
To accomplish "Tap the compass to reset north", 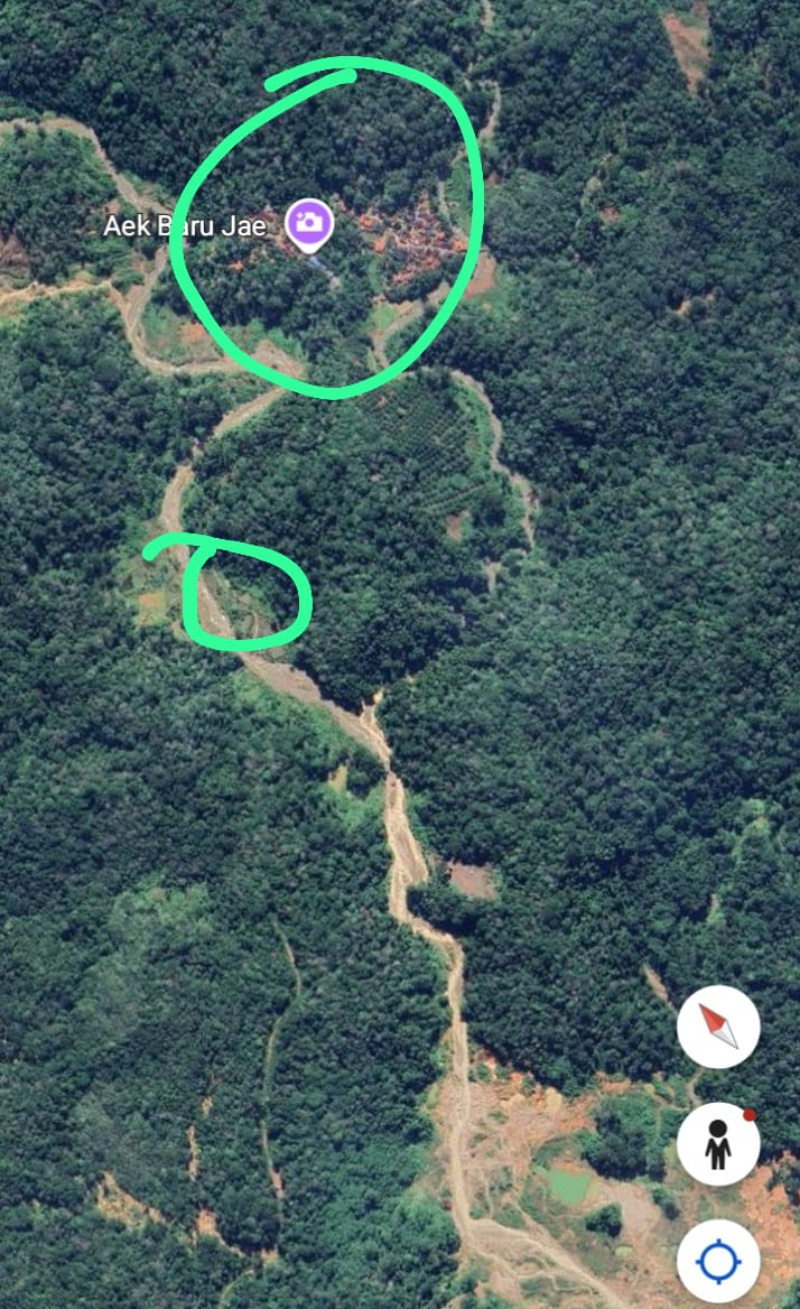I will pos(718,1027).
